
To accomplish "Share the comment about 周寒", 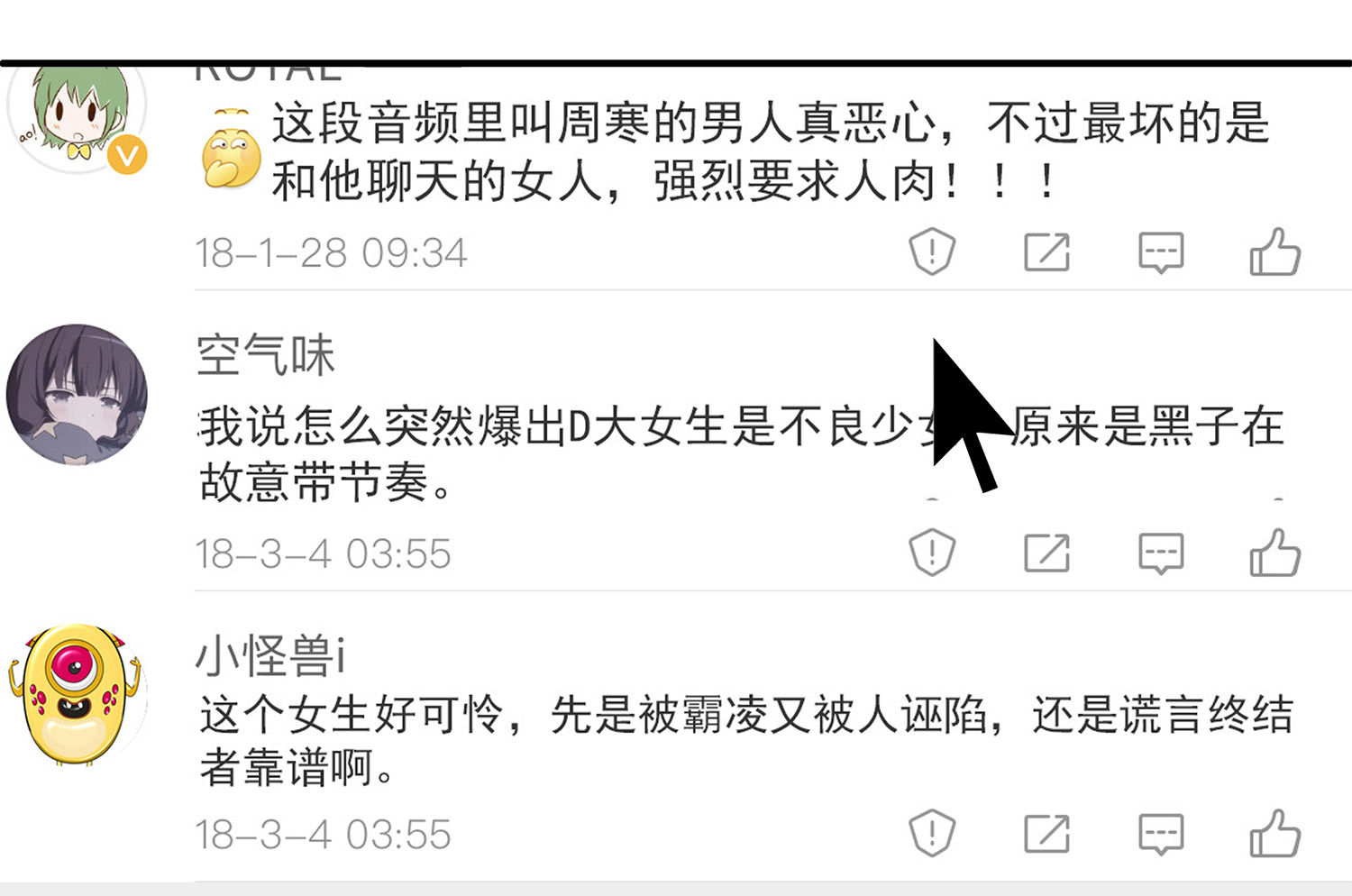I will tap(1046, 251).
